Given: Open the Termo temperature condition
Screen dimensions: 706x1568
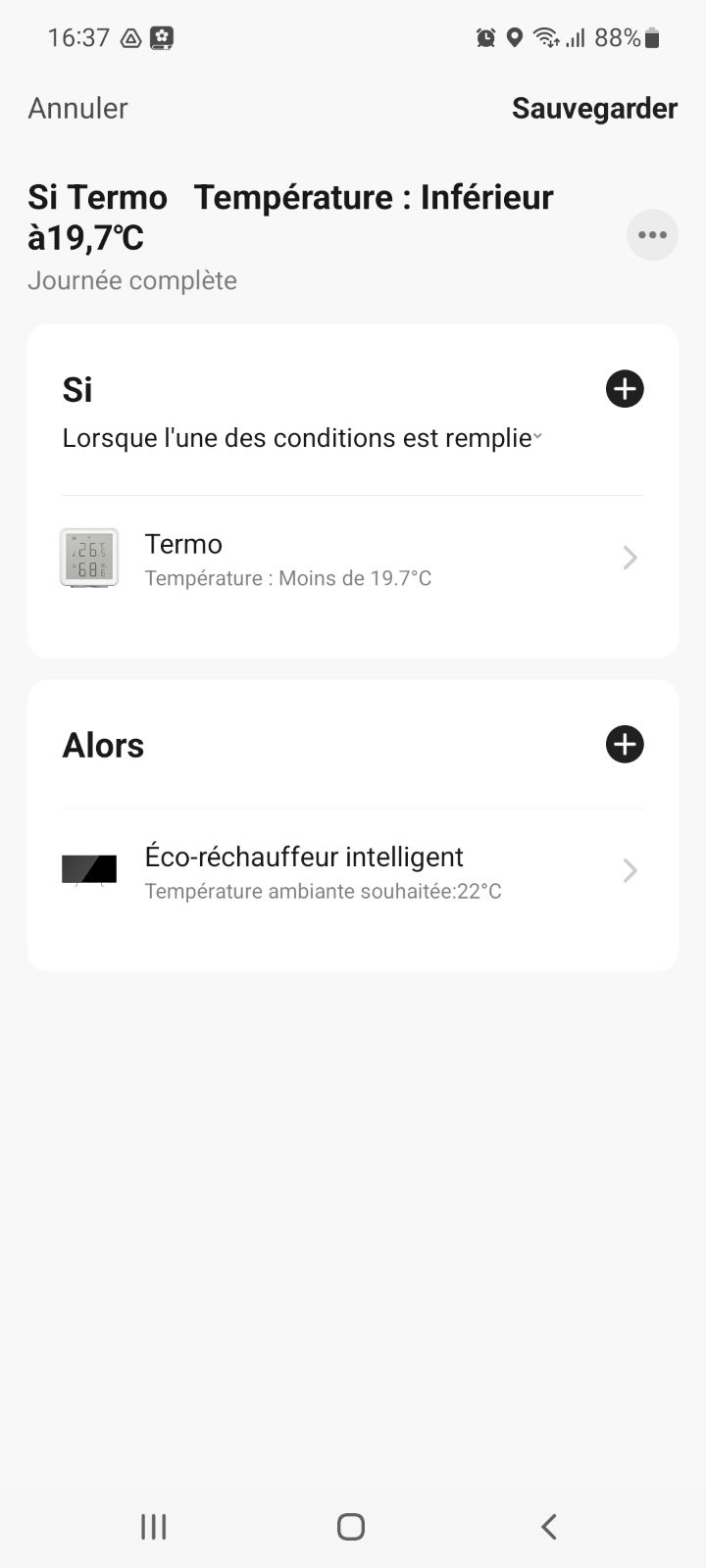Looking at the screenshot, I should point(352,559).
